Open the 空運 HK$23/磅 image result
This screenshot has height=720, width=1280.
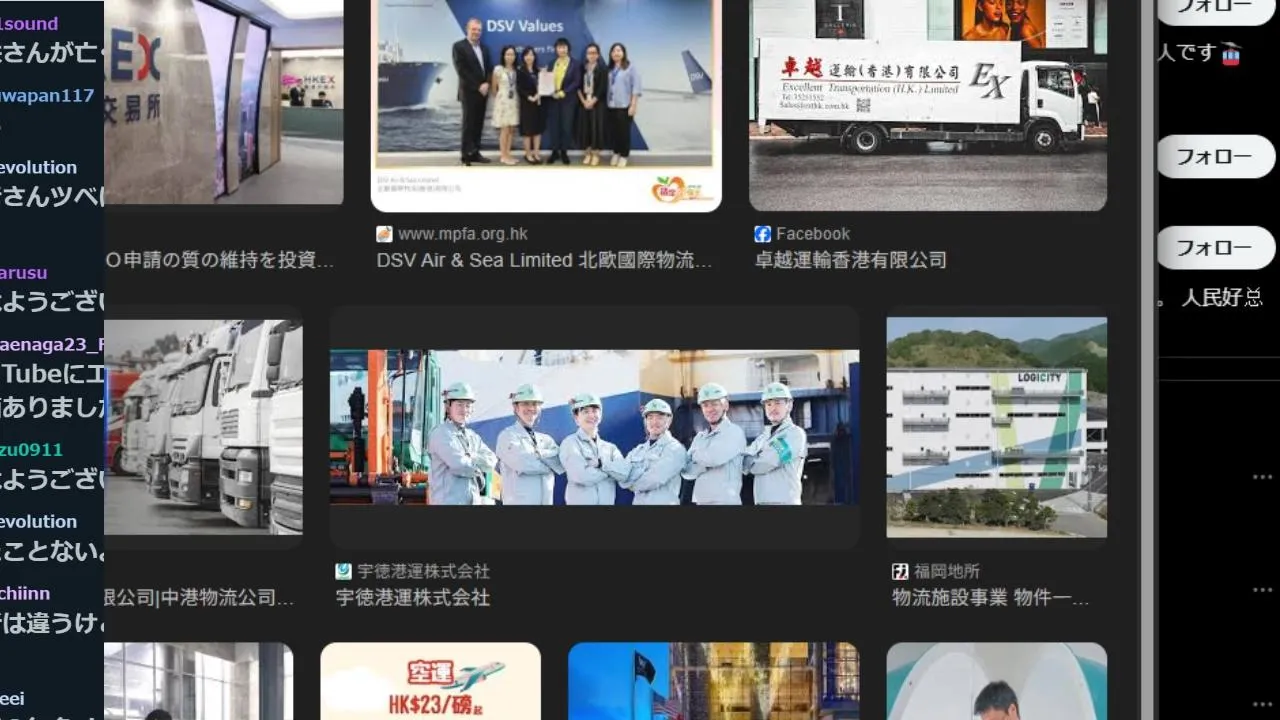[430, 682]
